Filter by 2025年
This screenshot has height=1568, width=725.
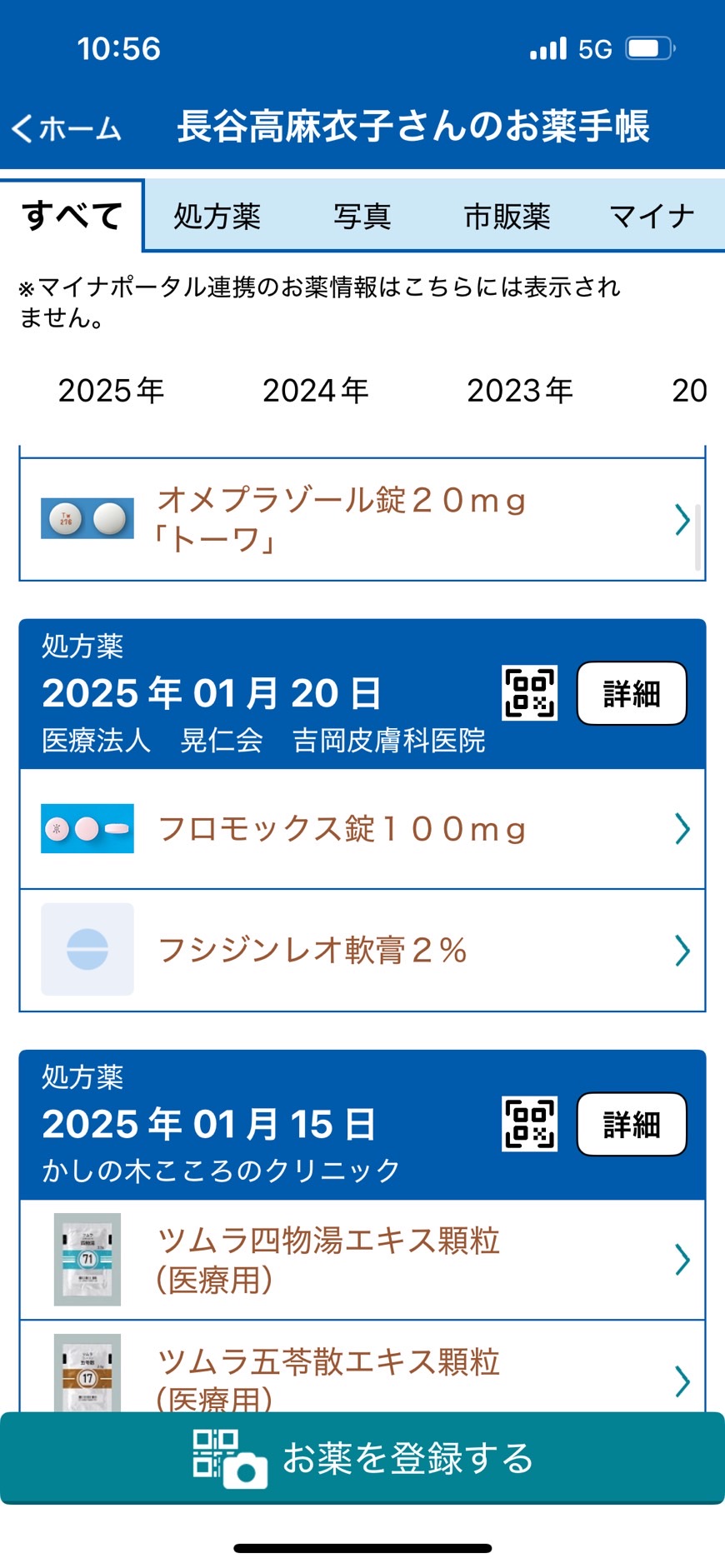pos(111,390)
